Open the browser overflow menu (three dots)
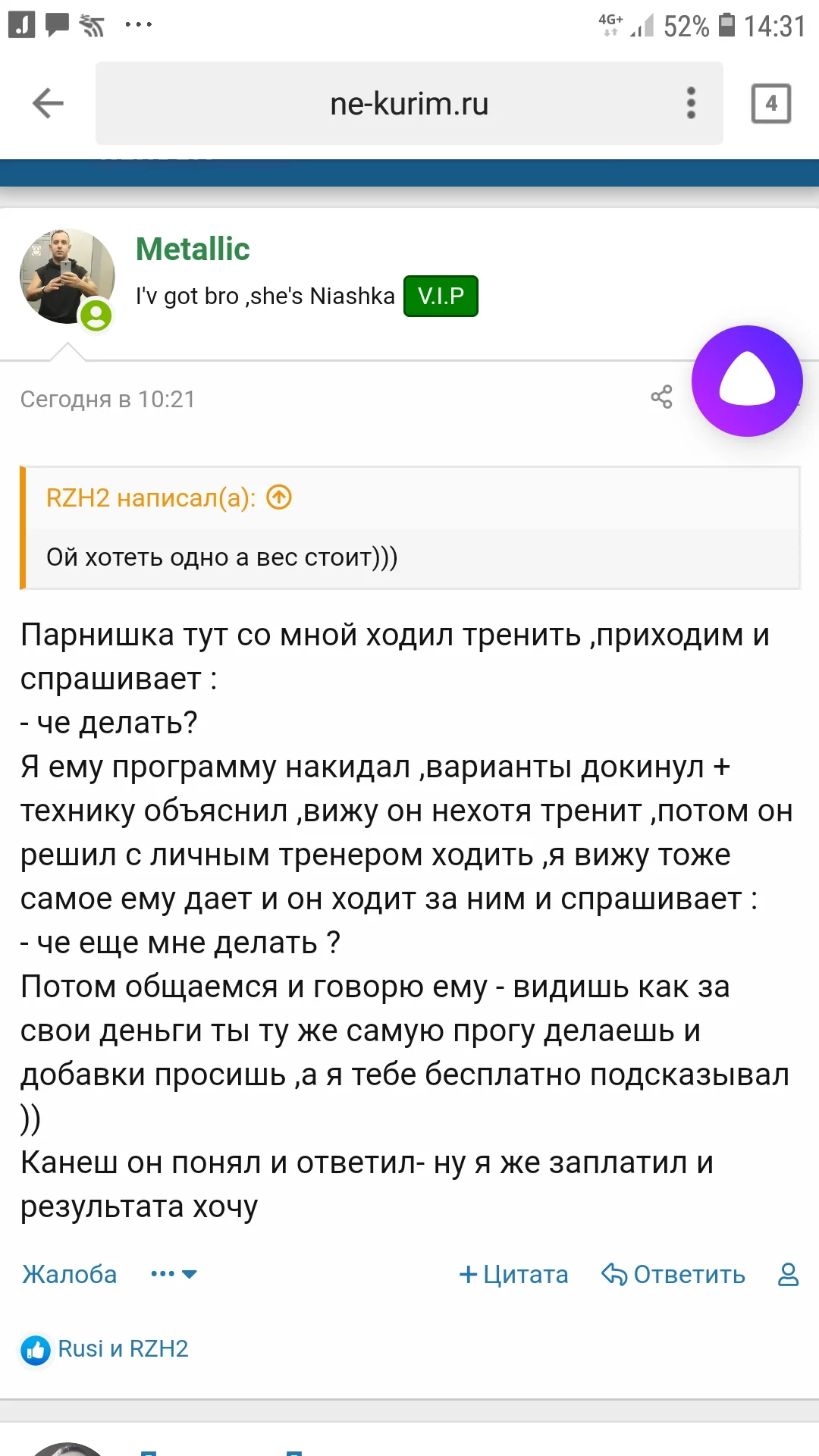 691,103
